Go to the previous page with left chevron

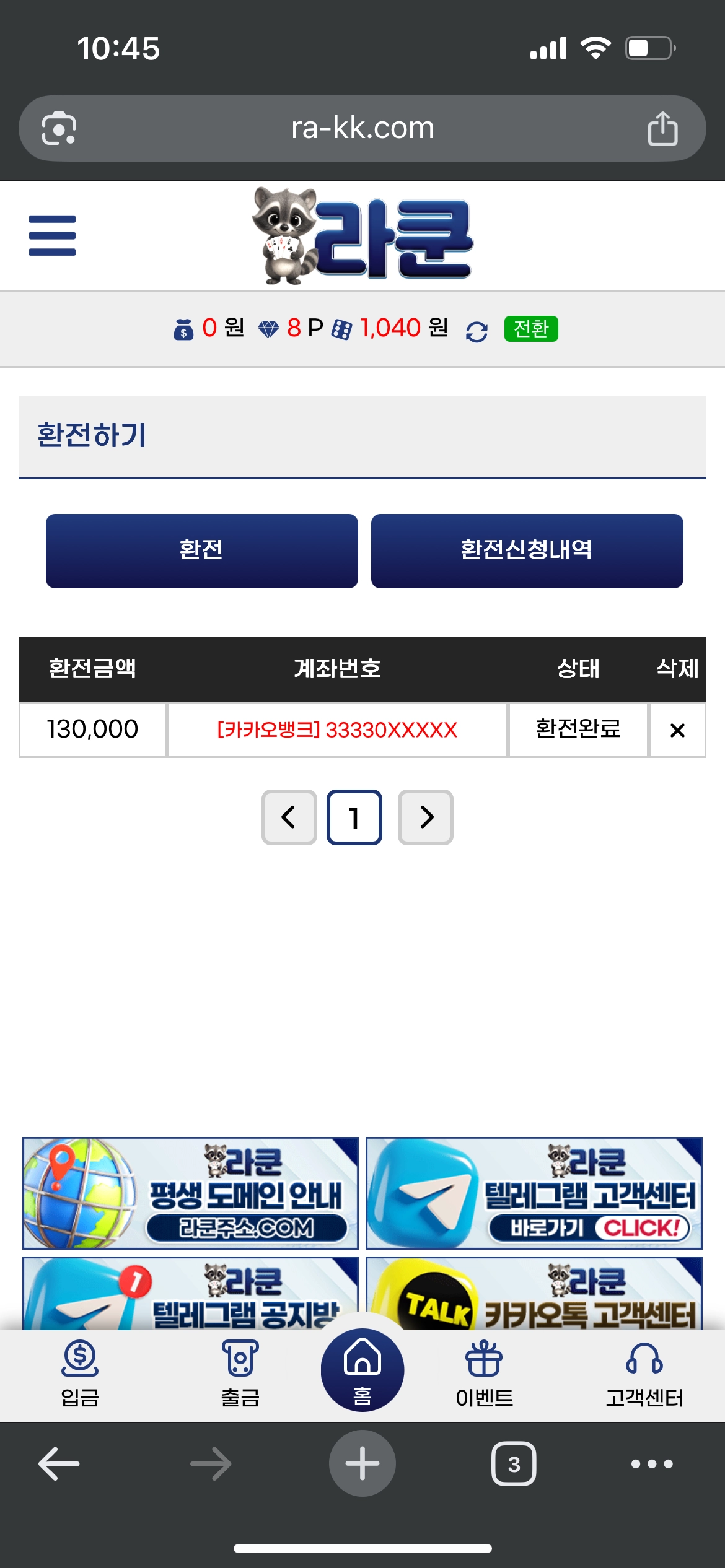pyautogui.click(x=289, y=818)
